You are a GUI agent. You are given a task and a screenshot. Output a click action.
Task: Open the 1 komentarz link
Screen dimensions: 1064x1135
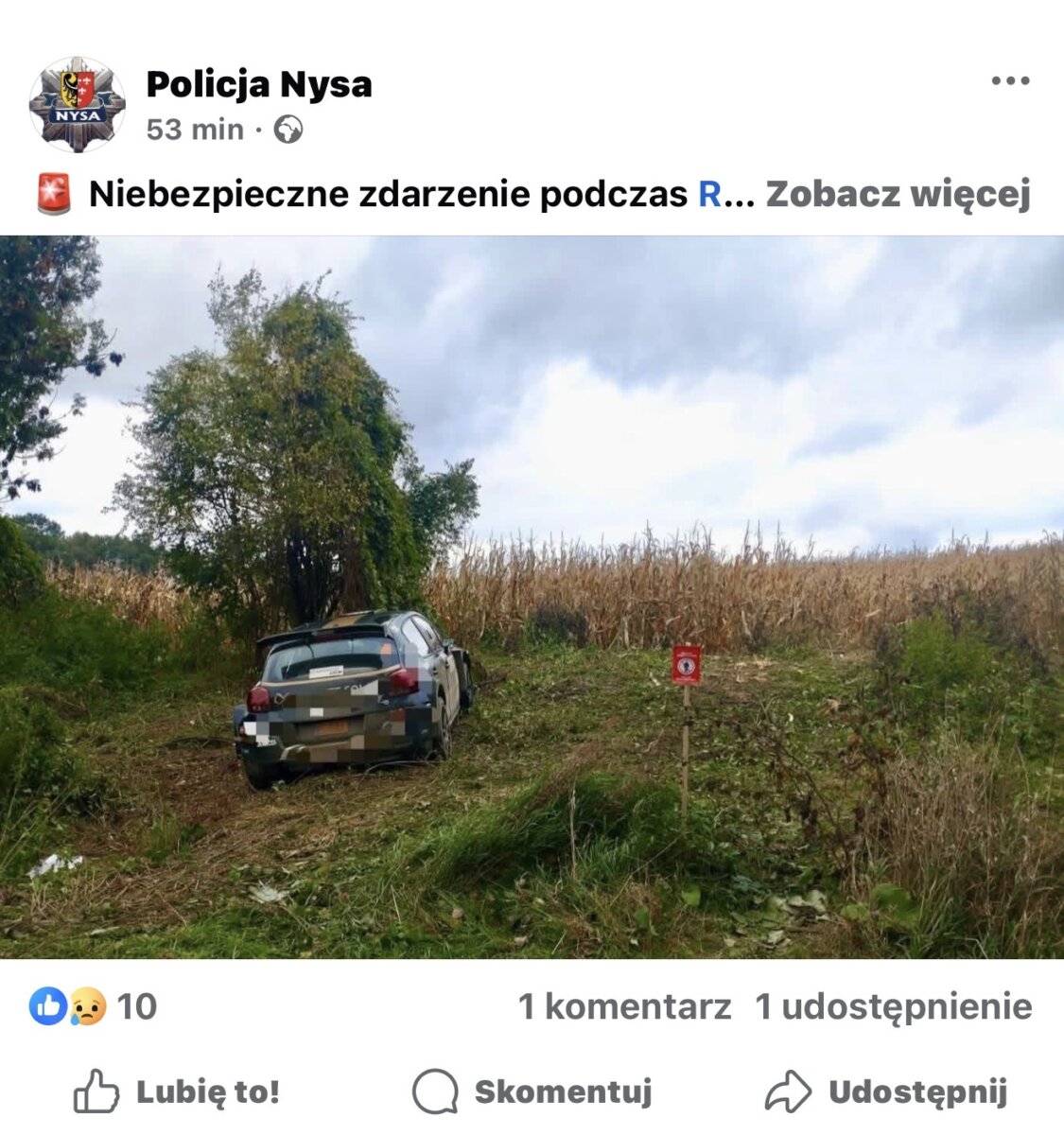click(x=624, y=1006)
